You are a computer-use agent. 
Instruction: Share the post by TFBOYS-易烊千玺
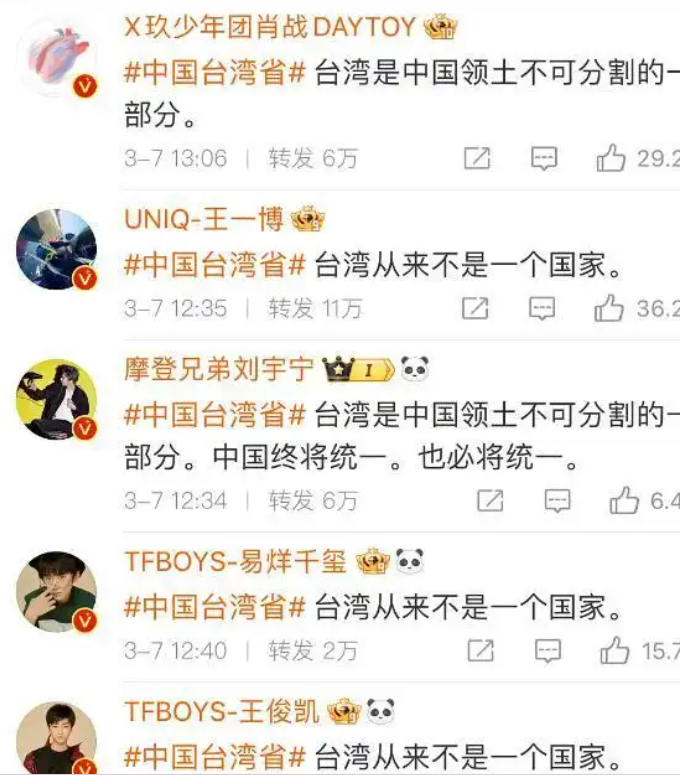(x=481, y=651)
